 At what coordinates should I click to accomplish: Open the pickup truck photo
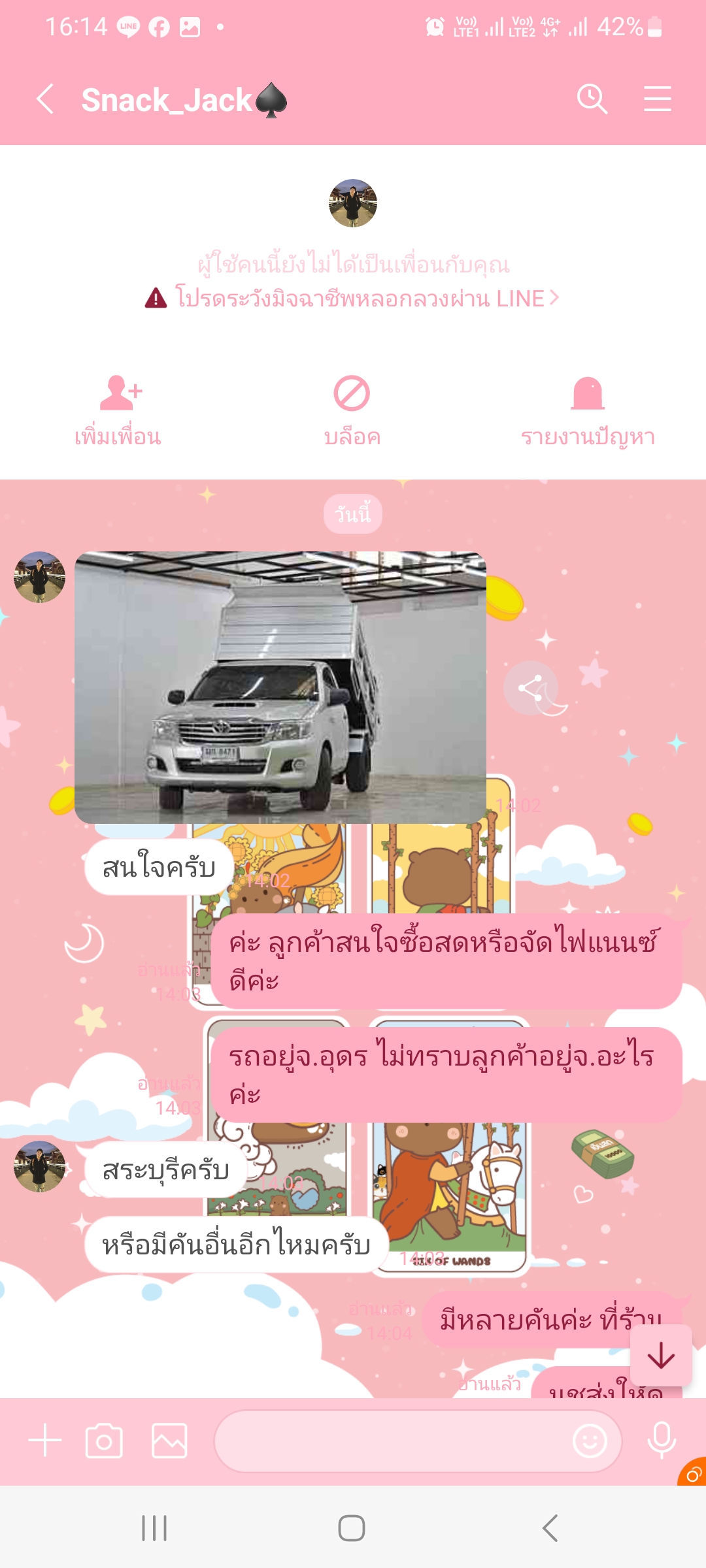coord(280,687)
